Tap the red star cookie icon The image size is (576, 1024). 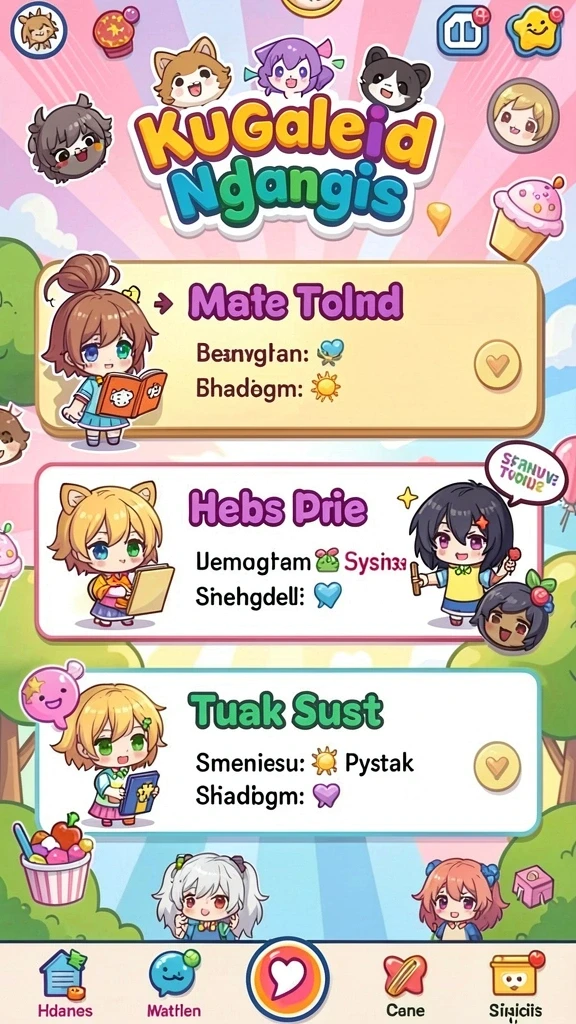[115, 29]
